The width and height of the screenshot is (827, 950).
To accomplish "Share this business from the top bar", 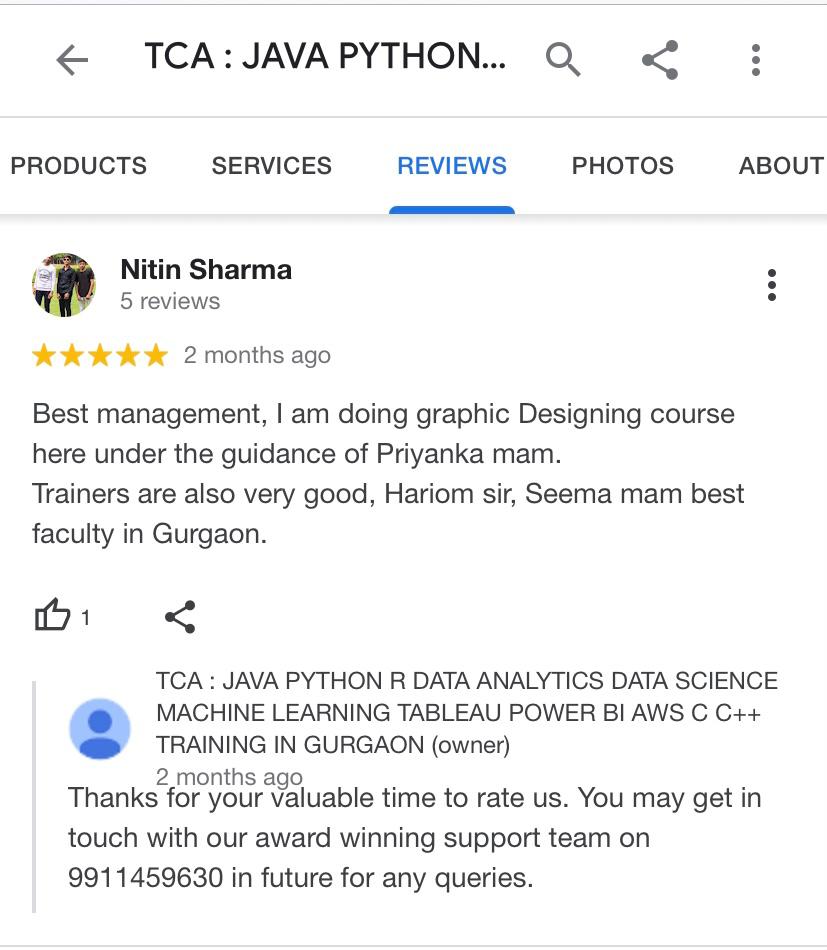I will [660, 60].
